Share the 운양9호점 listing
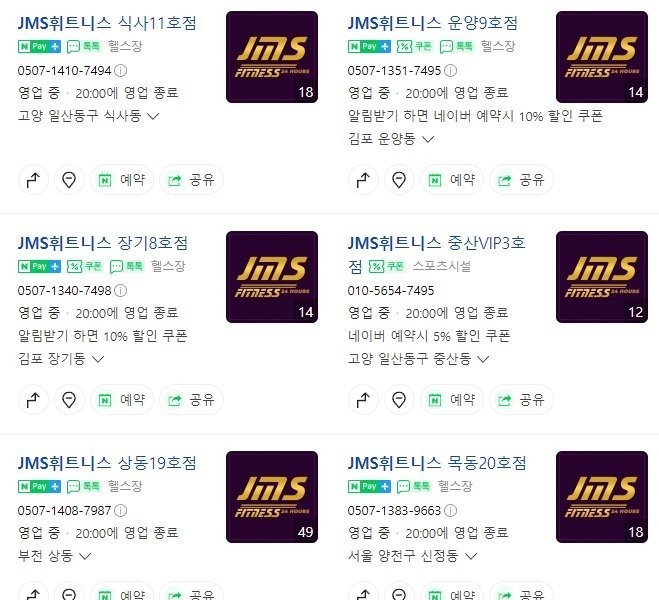The width and height of the screenshot is (659, 600). point(521,180)
